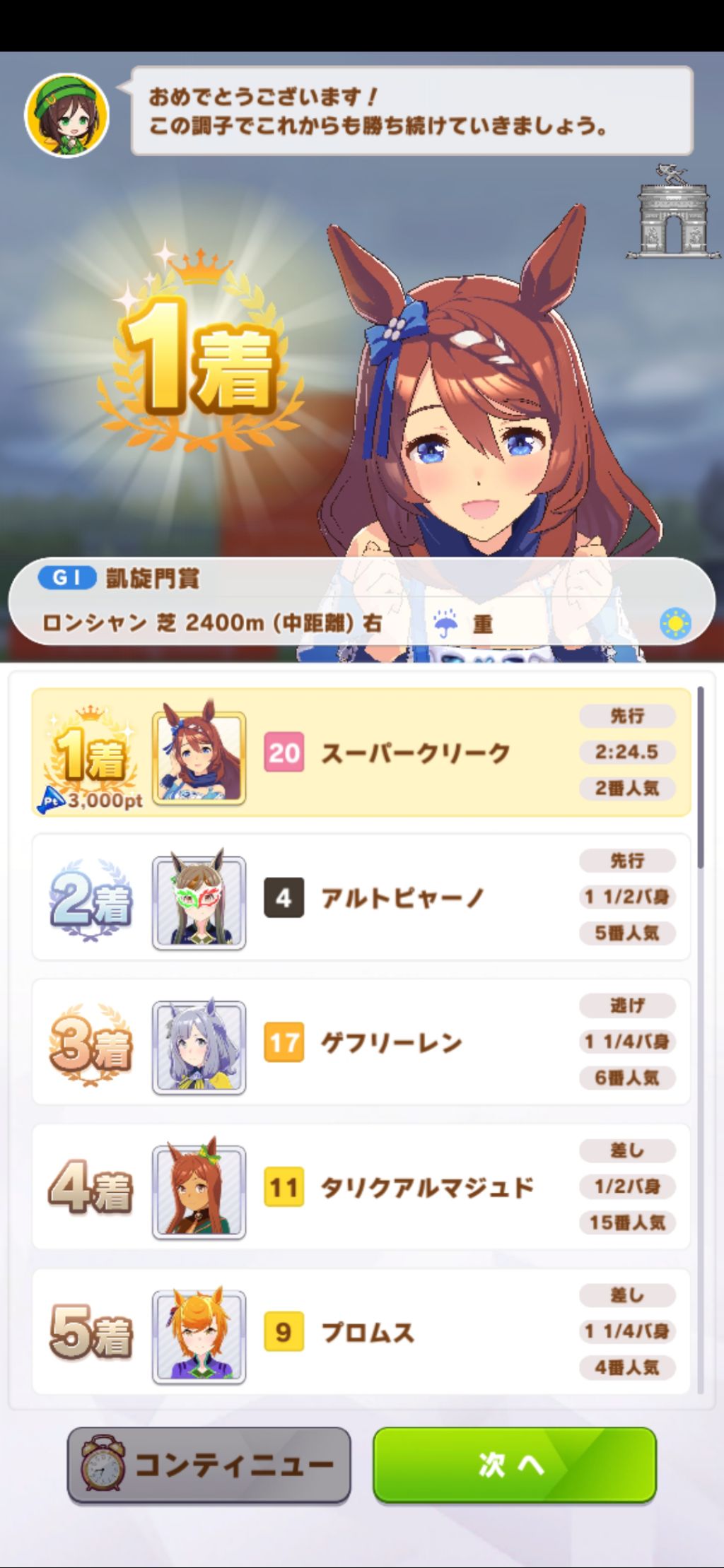Viewport: 724px width, 1568px height.
Task: Tap the コンティニュー (Continue) button
Action: click(x=209, y=1463)
